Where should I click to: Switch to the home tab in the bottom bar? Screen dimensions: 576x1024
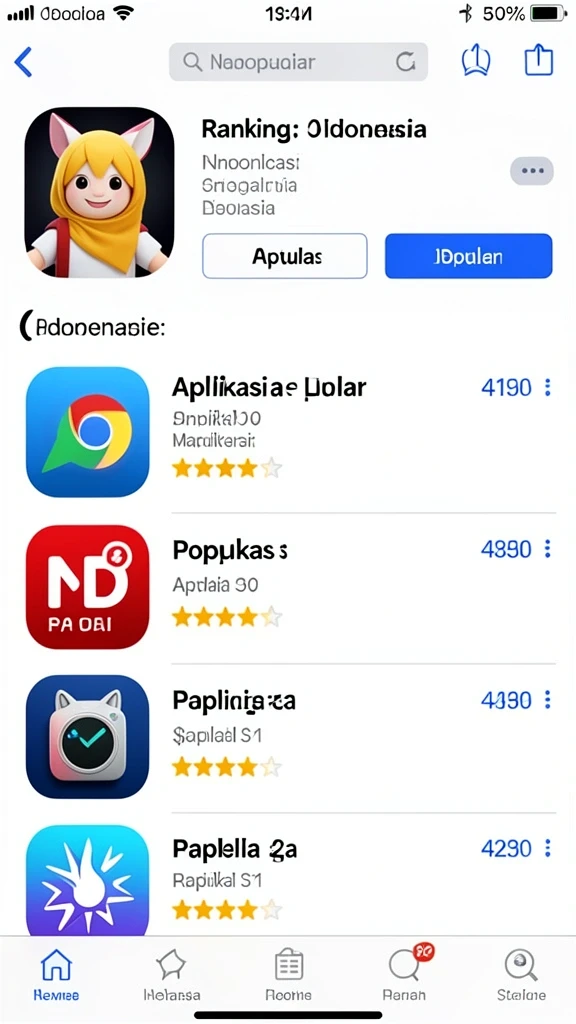click(56, 974)
